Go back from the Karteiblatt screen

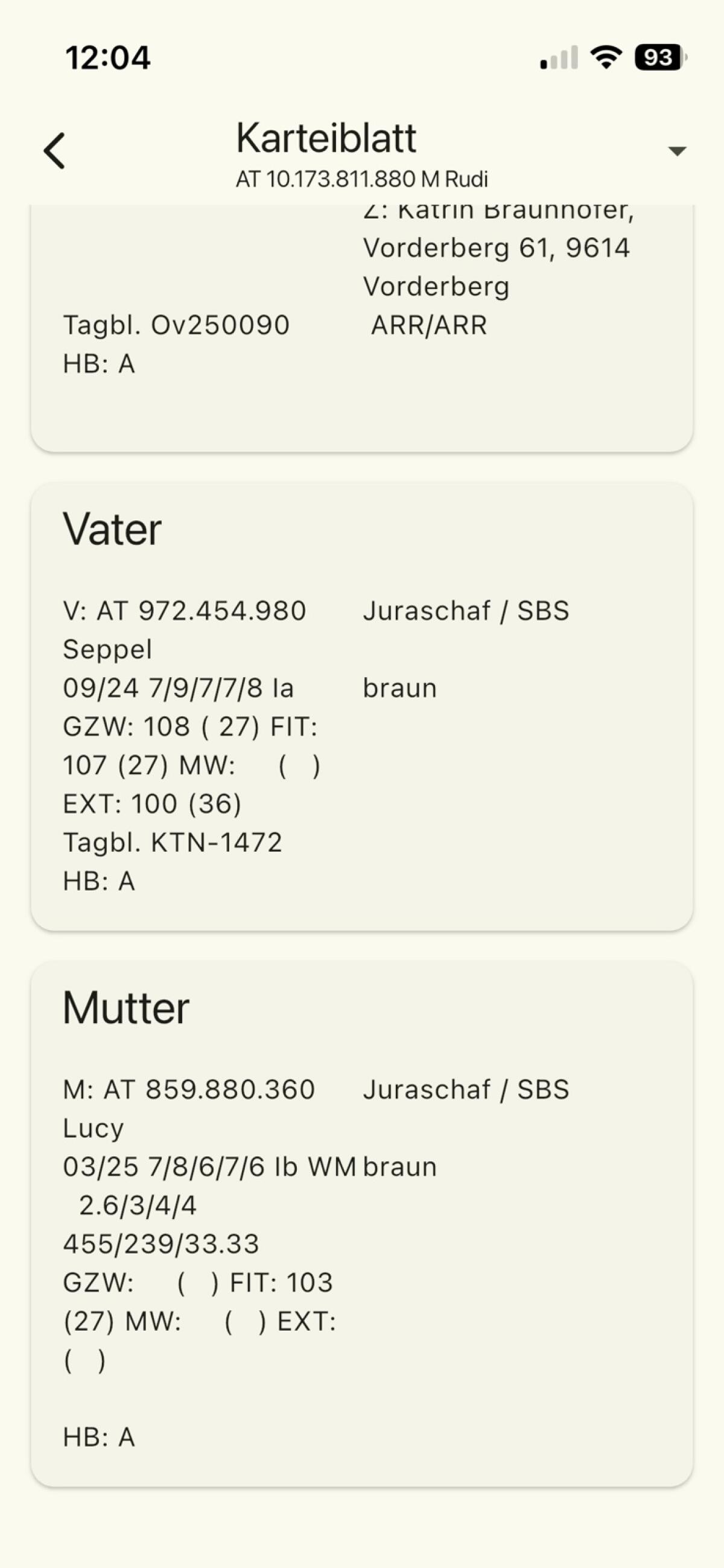pos(55,150)
